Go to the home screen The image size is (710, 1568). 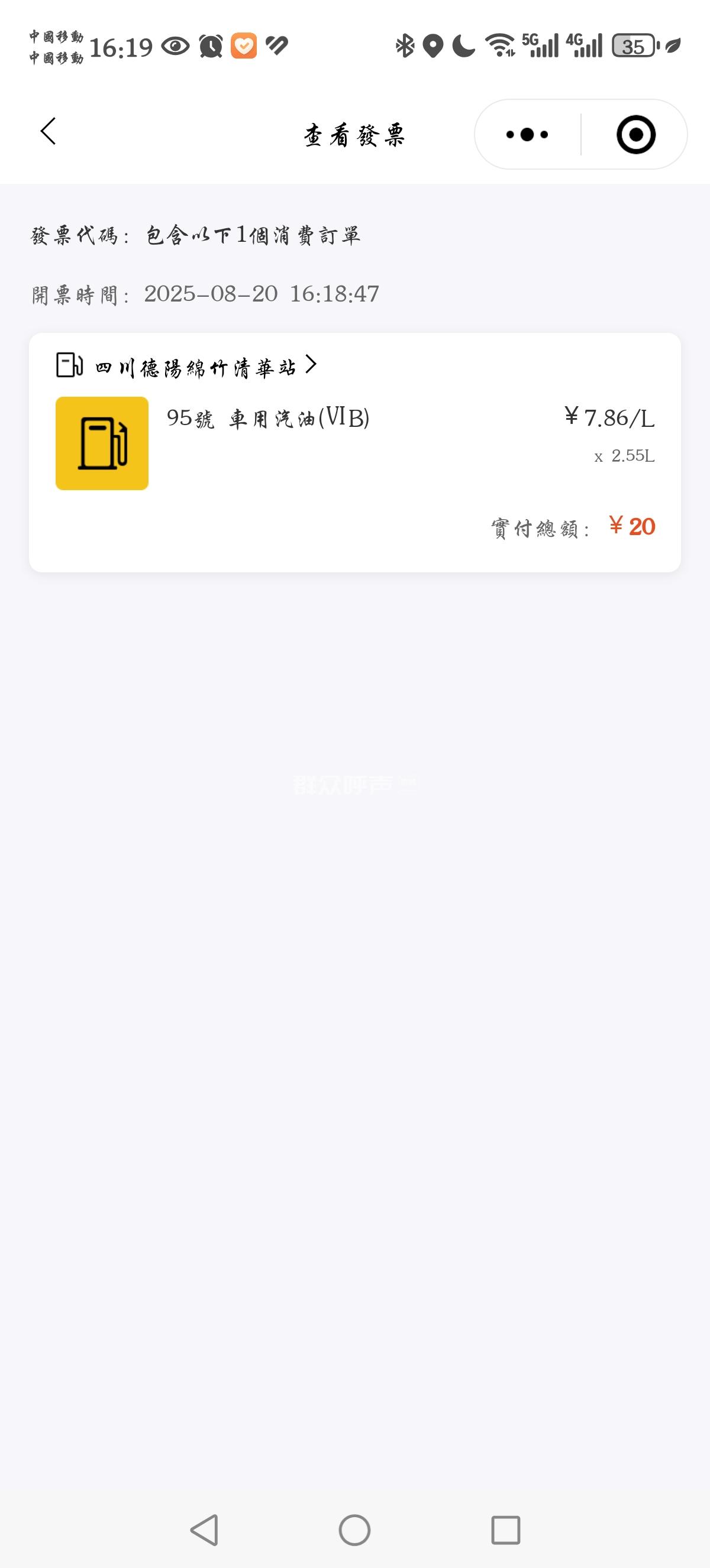pyautogui.click(x=354, y=1530)
